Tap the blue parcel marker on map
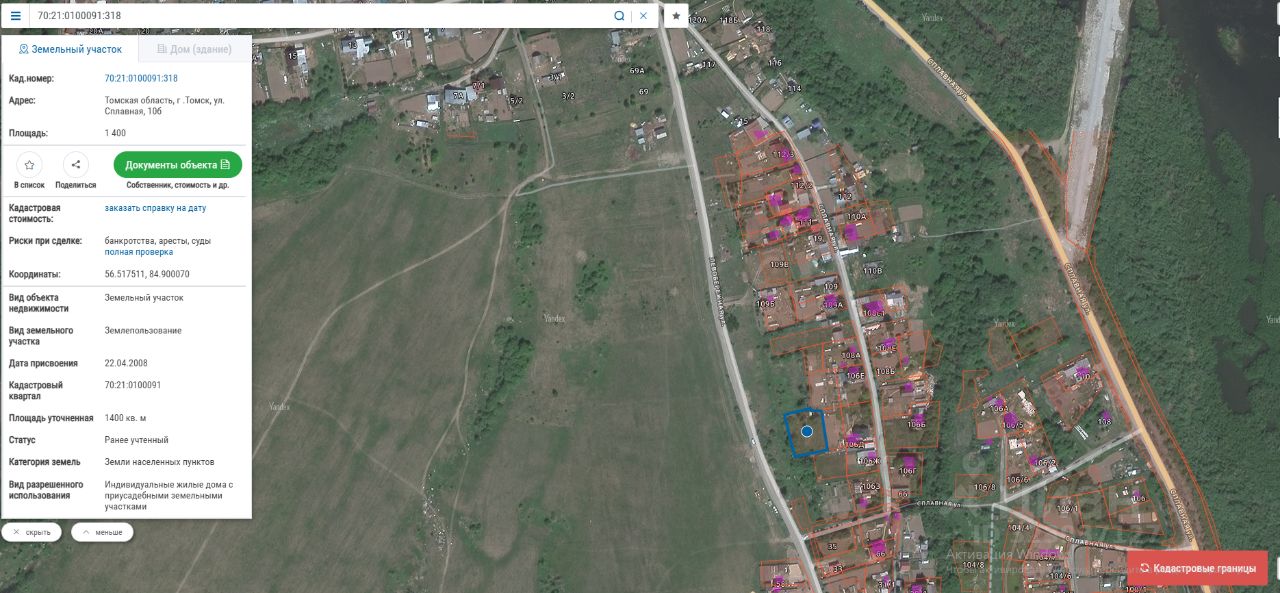The image size is (1280, 593). (x=807, y=432)
